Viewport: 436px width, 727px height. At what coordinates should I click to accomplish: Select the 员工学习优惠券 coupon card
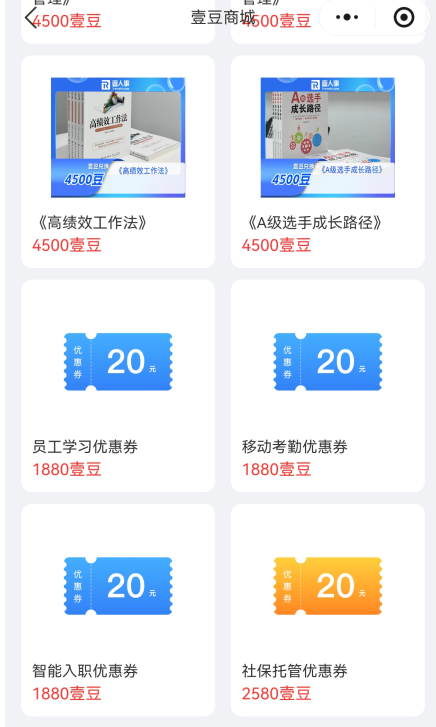pyautogui.click(x=118, y=386)
